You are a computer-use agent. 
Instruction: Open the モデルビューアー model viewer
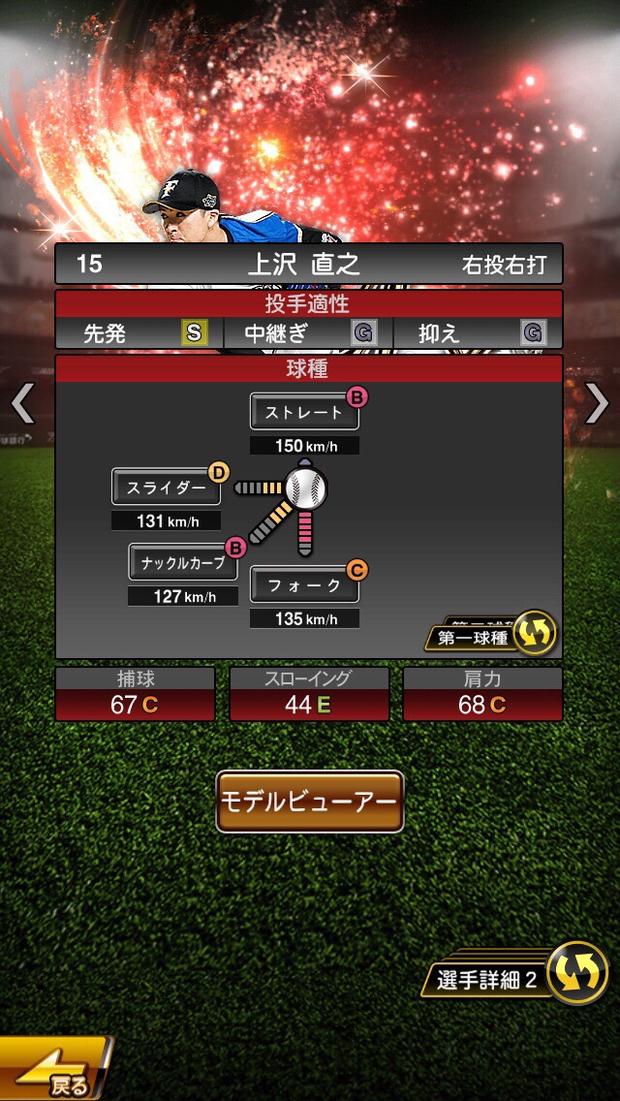click(x=309, y=801)
